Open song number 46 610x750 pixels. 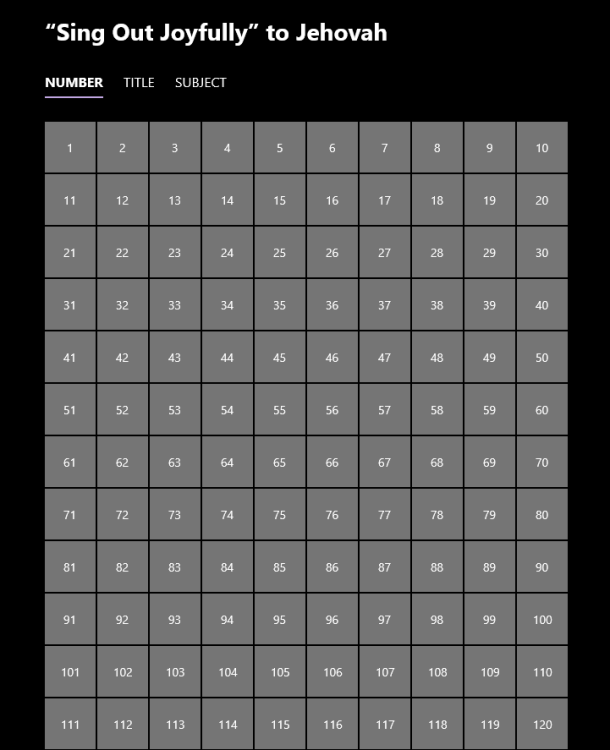click(x=332, y=358)
